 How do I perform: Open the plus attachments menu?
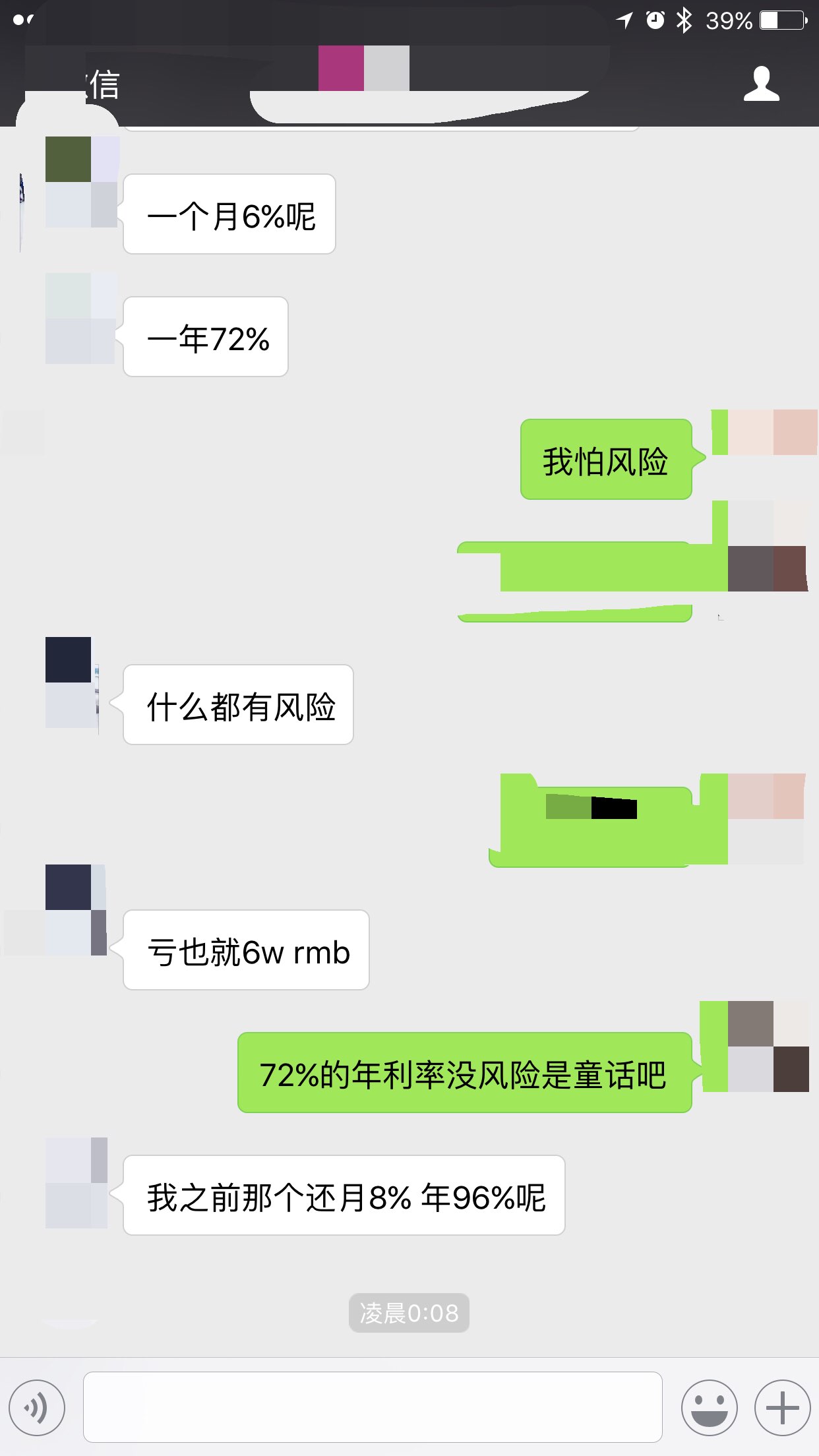coord(782,1407)
